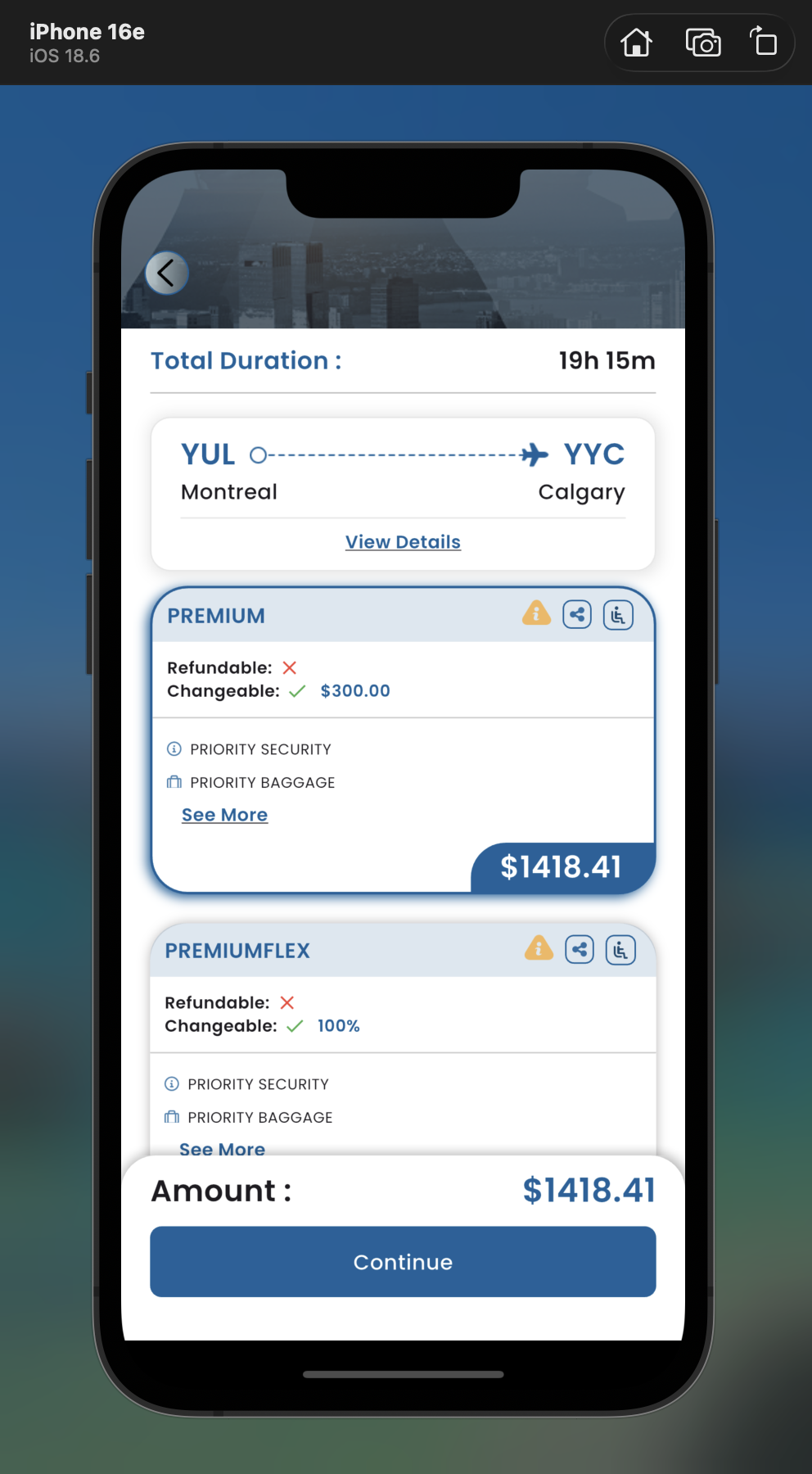Image resolution: width=812 pixels, height=1474 pixels.
Task: Take a simulator screenshot
Action: click(702, 43)
